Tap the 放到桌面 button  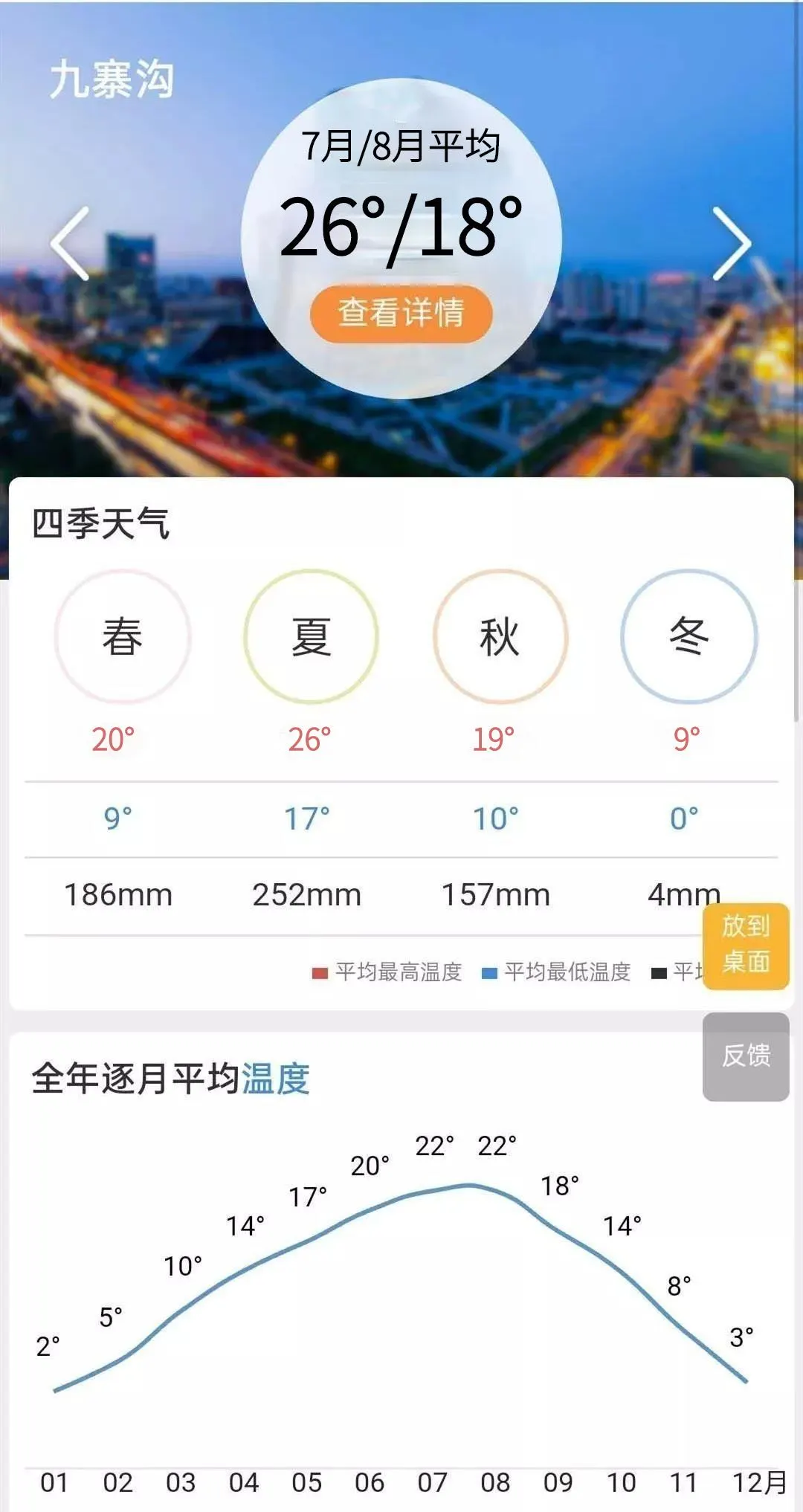[745, 946]
